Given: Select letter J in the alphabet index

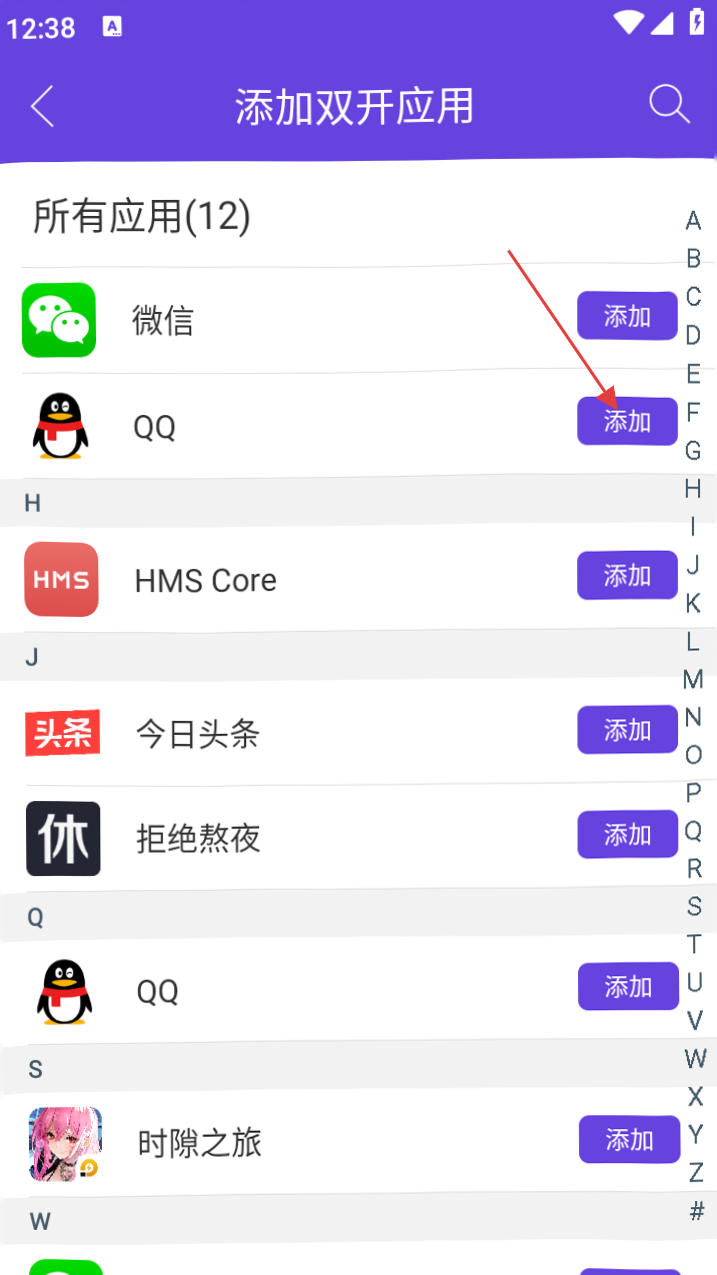Looking at the screenshot, I should click(x=693, y=564).
